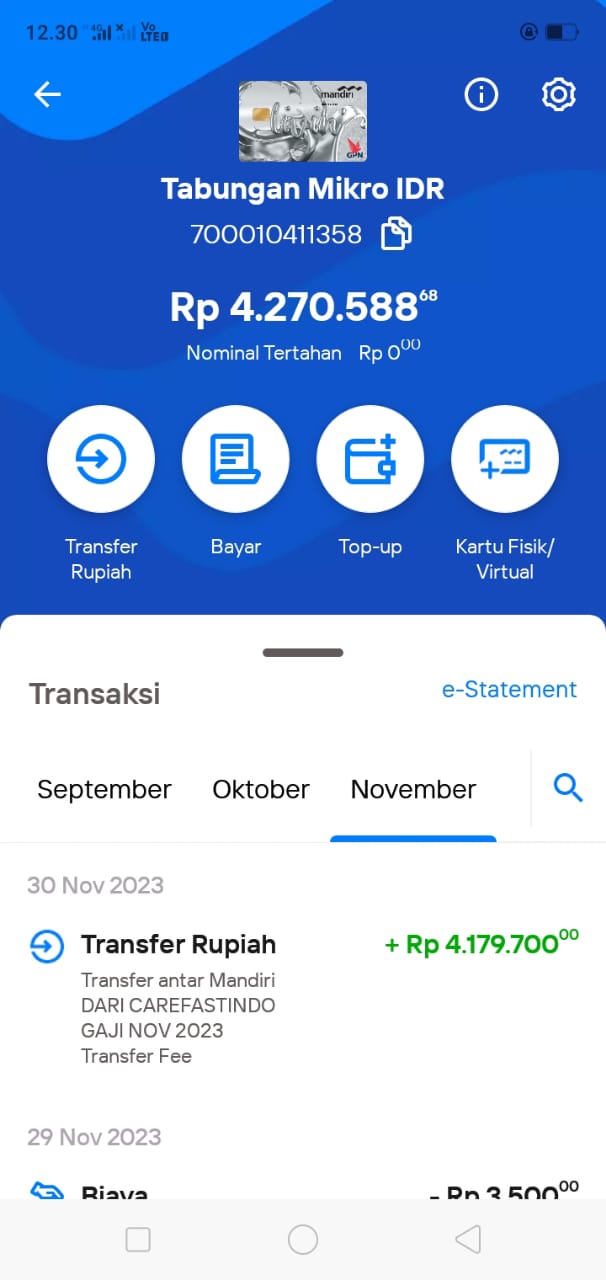Copy the account number 700010411358
Viewport: 606px width, 1280px height.
(396, 234)
